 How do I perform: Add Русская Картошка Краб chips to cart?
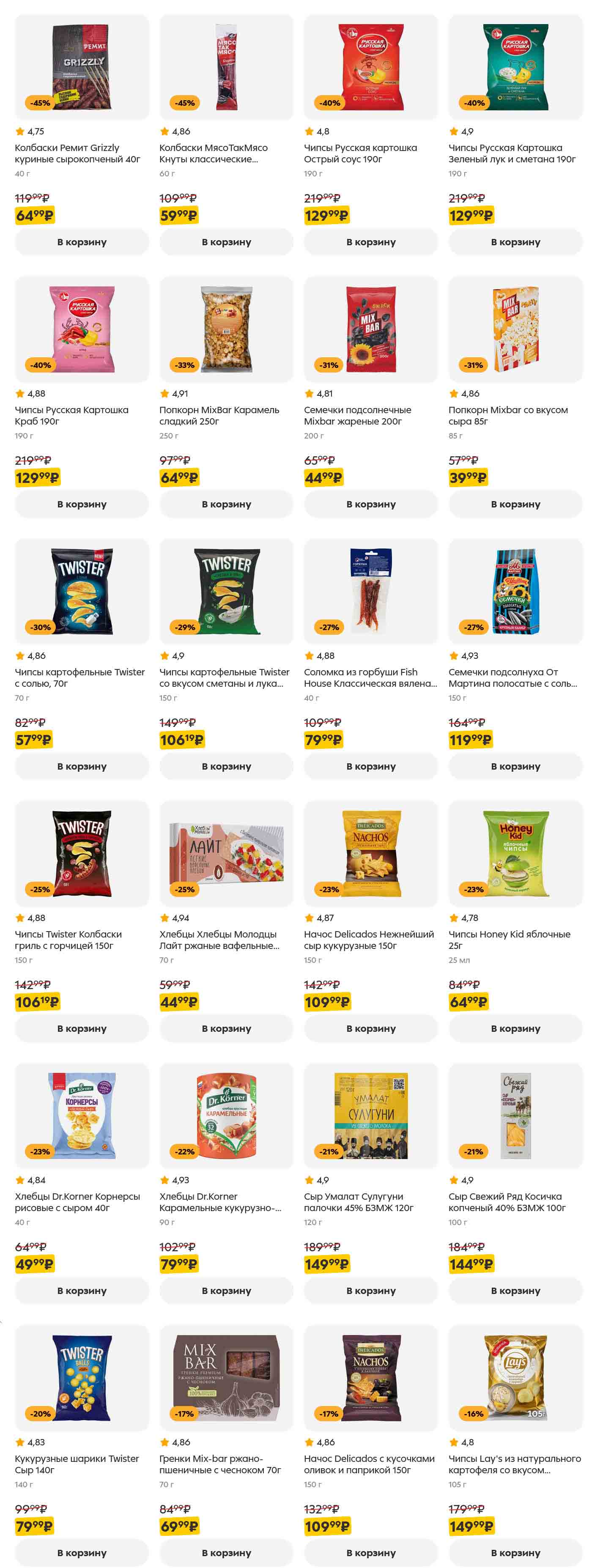(x=82, y=504)
